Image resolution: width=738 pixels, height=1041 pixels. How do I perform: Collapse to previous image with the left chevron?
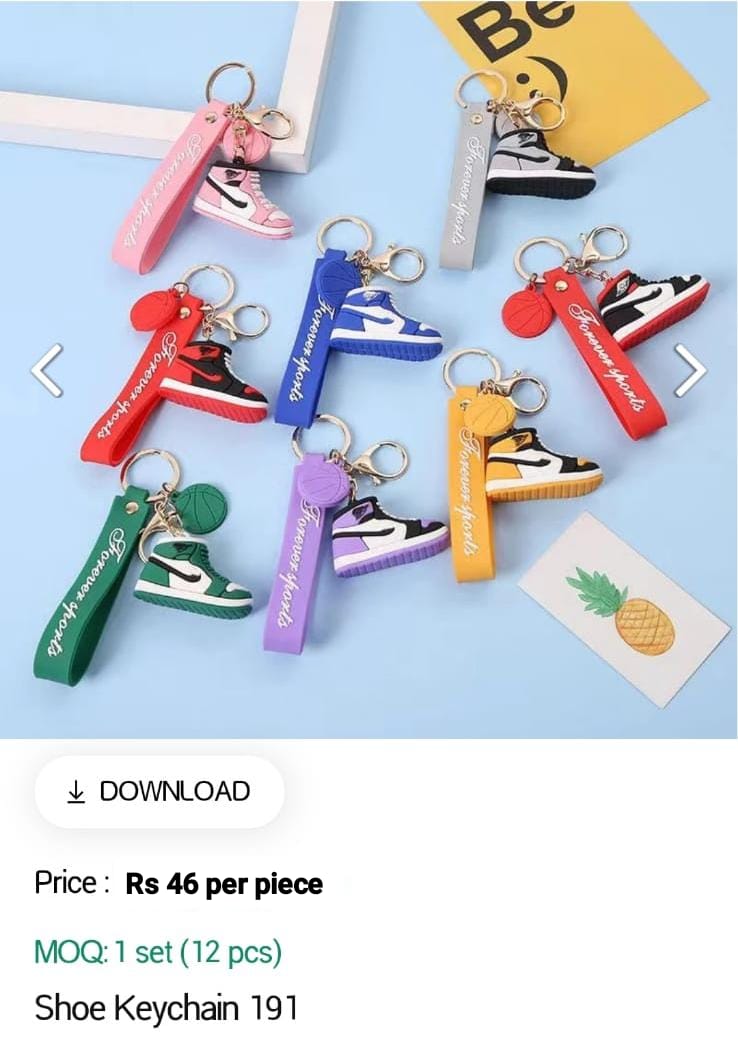(x=44, y=370)
